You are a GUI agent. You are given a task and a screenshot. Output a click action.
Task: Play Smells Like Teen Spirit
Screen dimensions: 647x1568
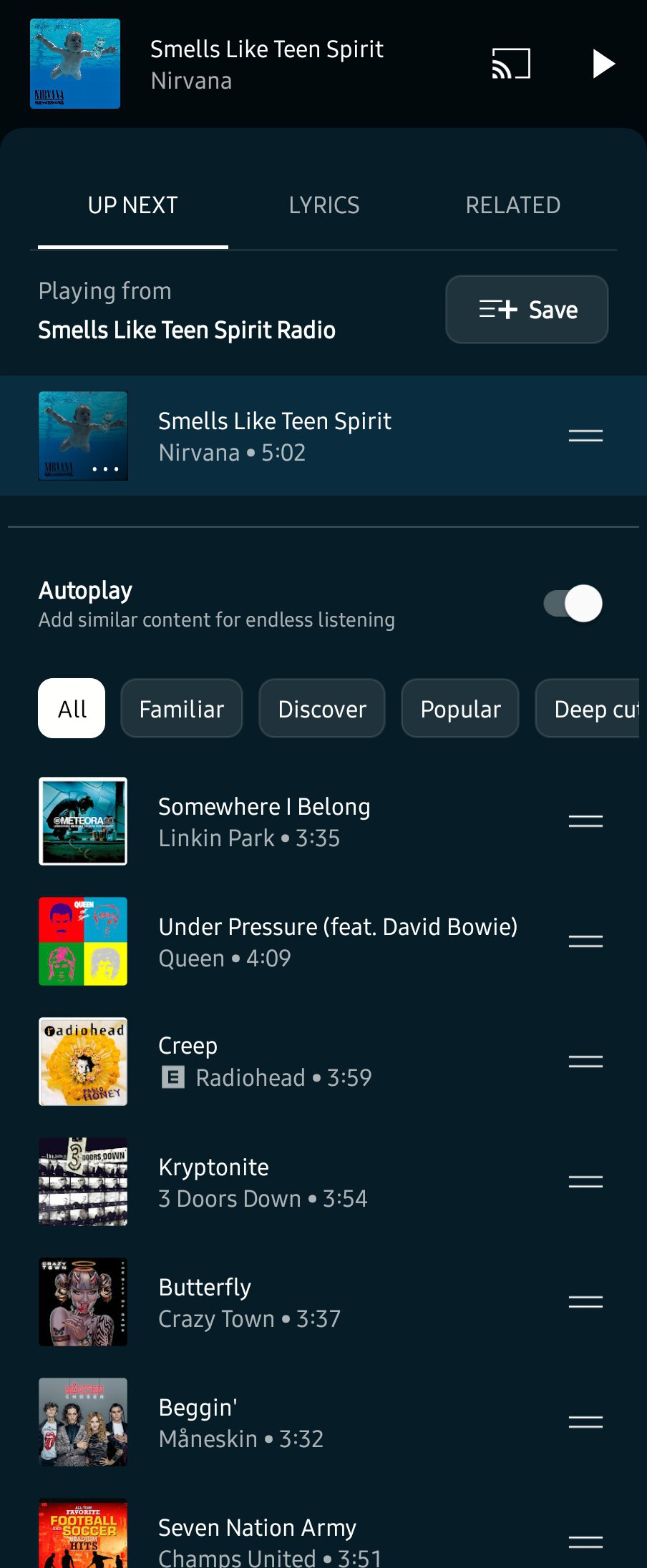(x=603, y=64)
